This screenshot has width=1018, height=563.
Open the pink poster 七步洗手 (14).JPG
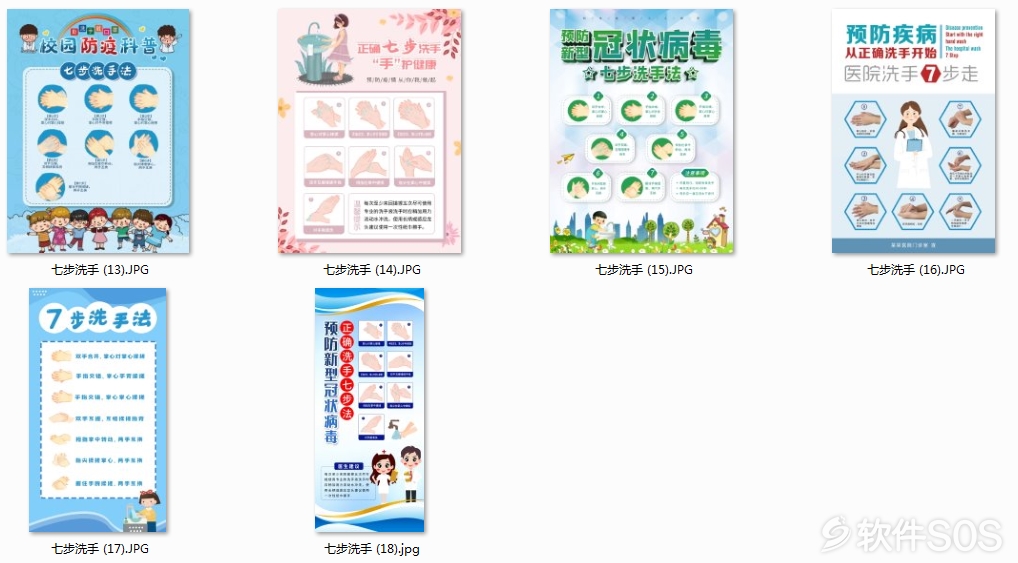(370, 131)
